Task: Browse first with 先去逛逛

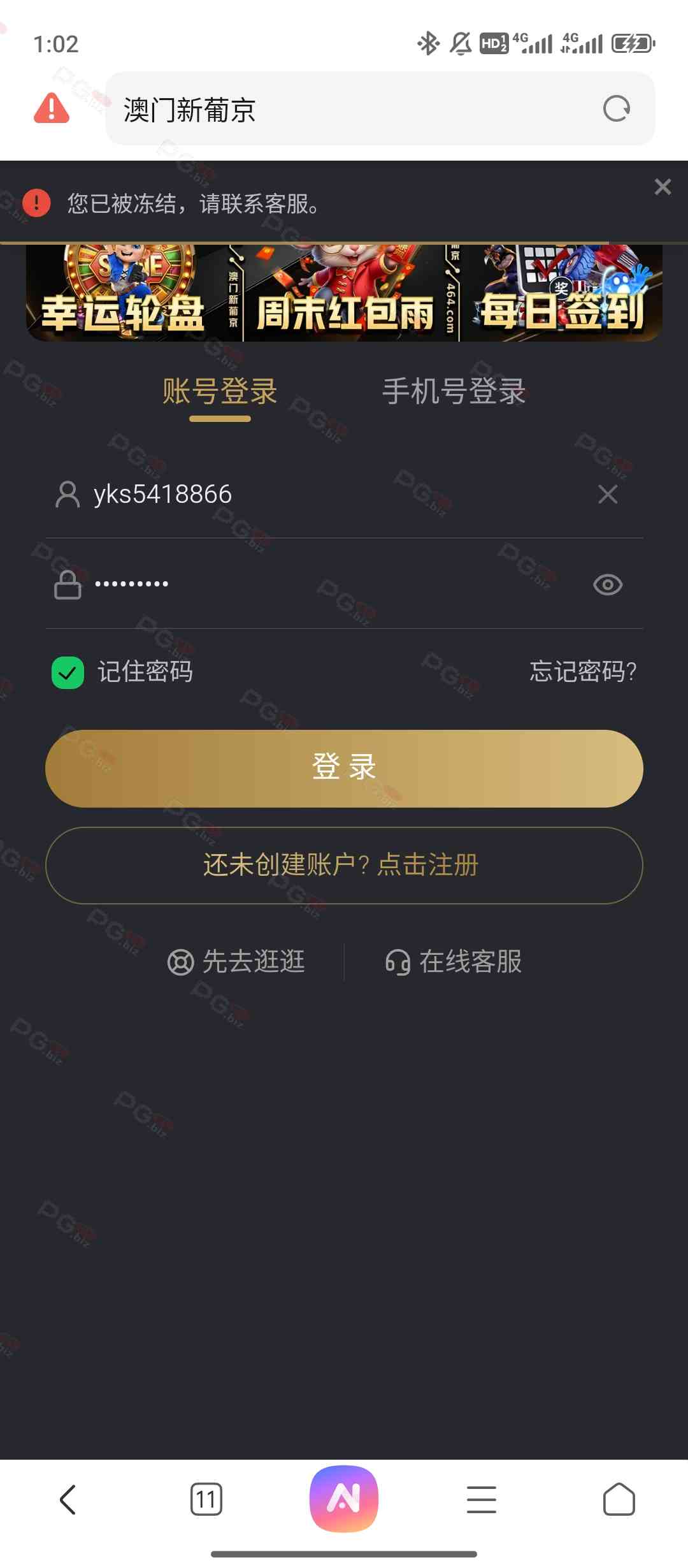Action: (237, 962)
